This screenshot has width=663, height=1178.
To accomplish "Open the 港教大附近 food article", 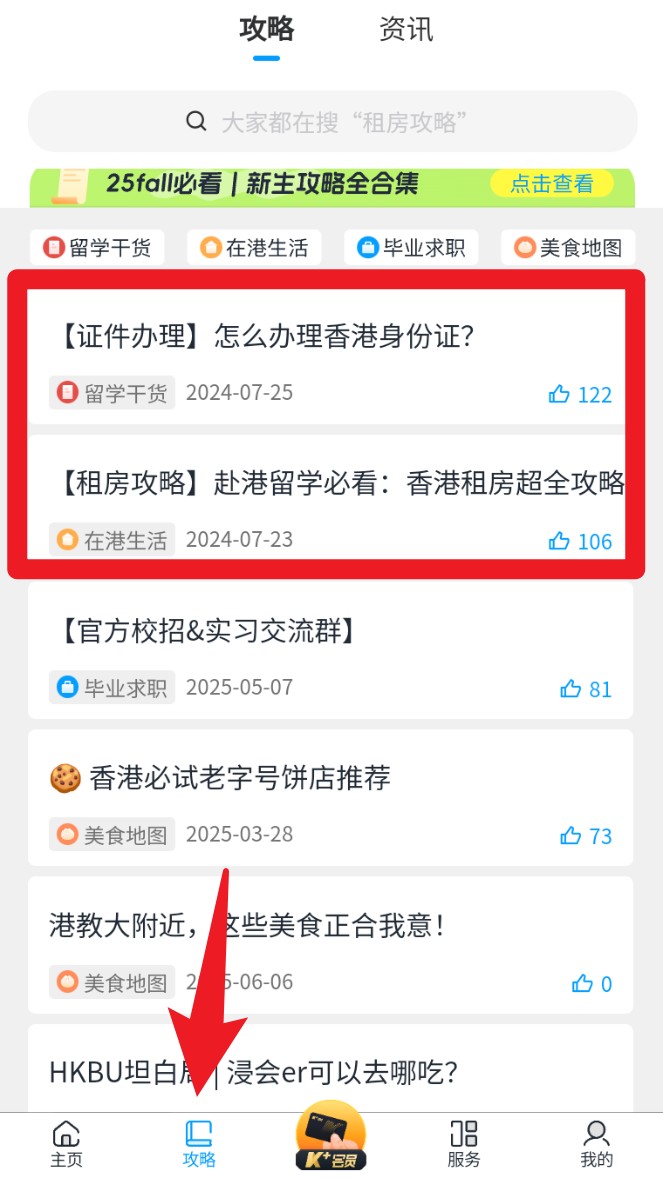I will coord(245,925).
